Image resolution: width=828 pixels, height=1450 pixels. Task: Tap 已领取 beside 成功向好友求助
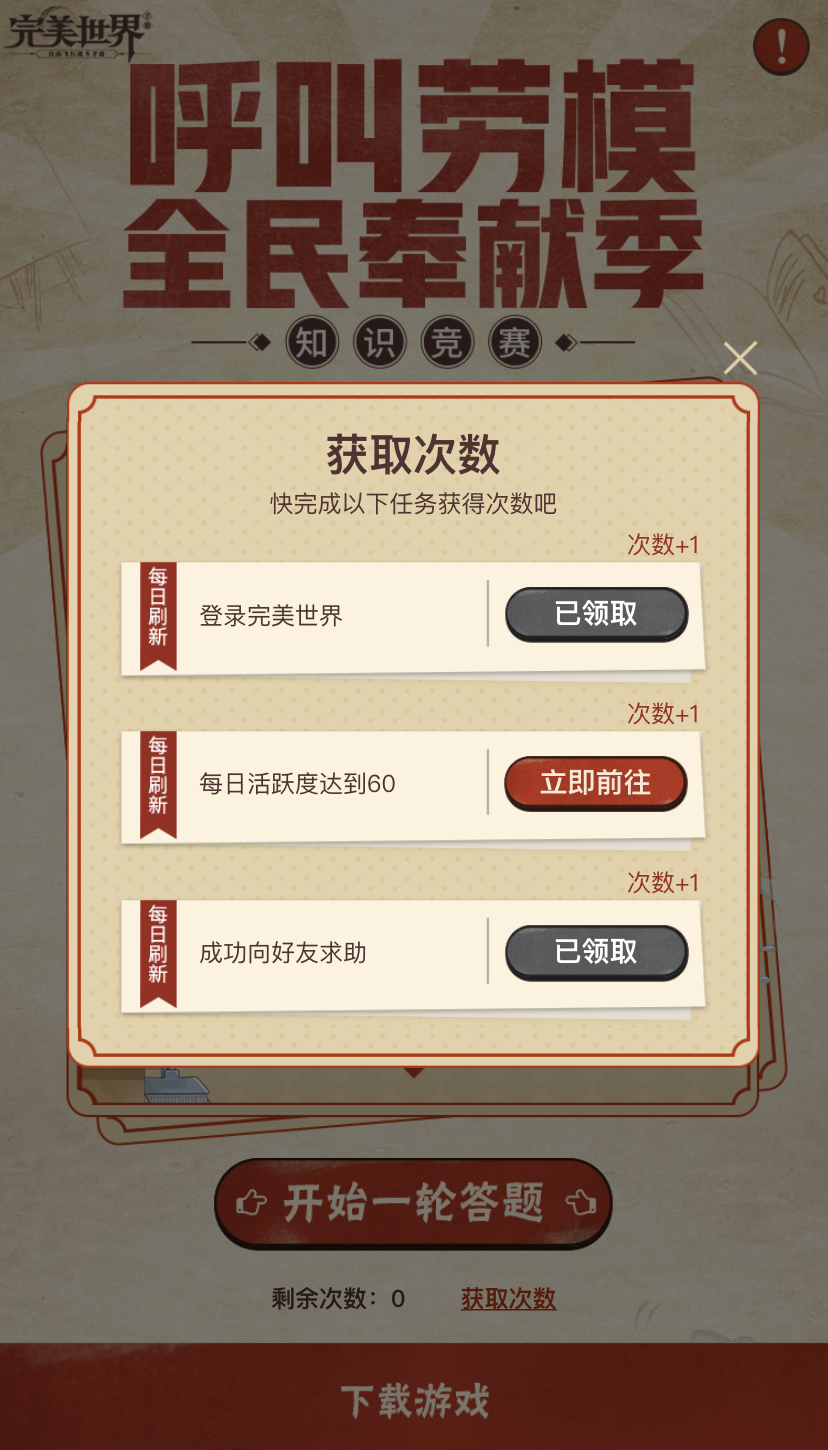pyautogui.click(x=596, y=952)
